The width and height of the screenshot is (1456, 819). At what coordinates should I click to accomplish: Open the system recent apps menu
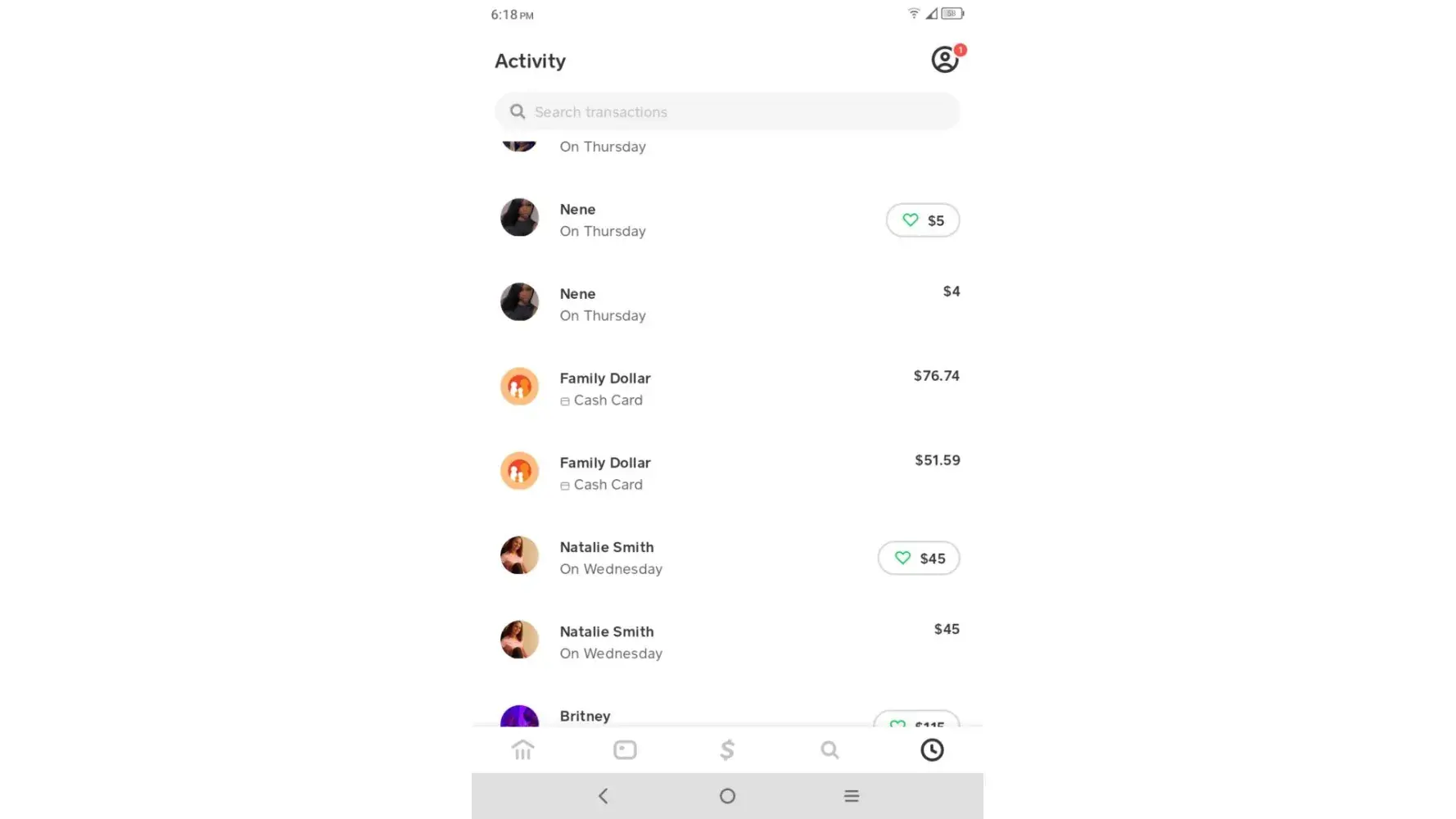point(852,796)
